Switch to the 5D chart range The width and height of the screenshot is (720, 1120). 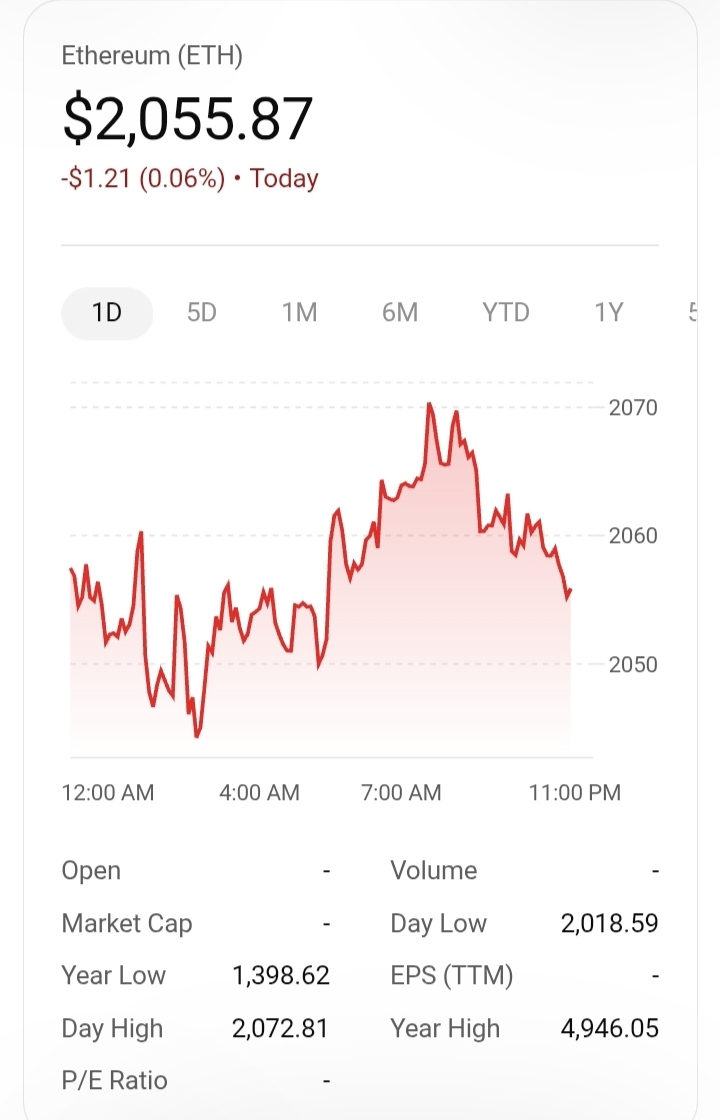coord(202,313)
